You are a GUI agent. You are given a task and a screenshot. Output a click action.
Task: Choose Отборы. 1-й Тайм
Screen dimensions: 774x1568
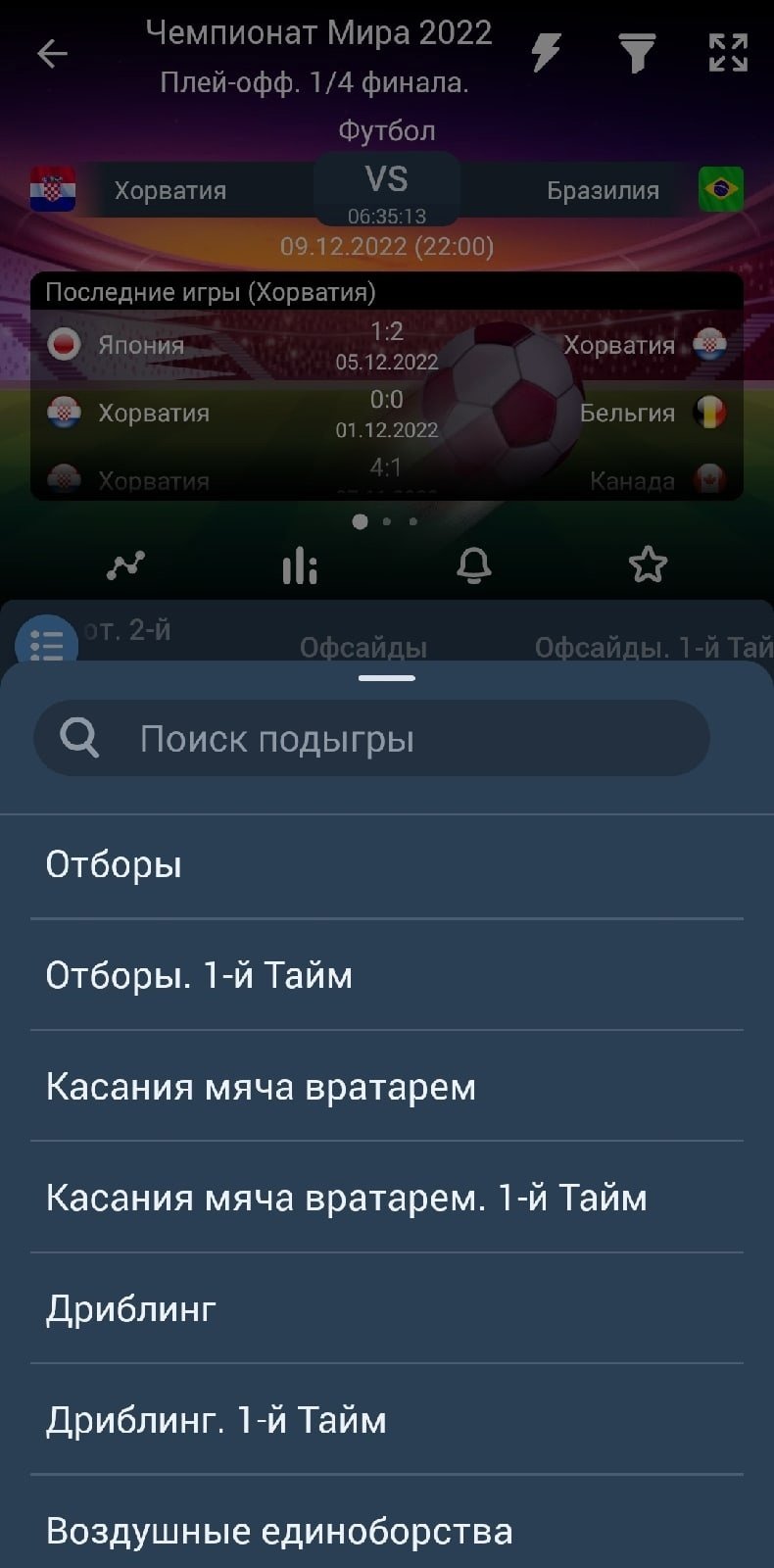(x=387, y=976)
